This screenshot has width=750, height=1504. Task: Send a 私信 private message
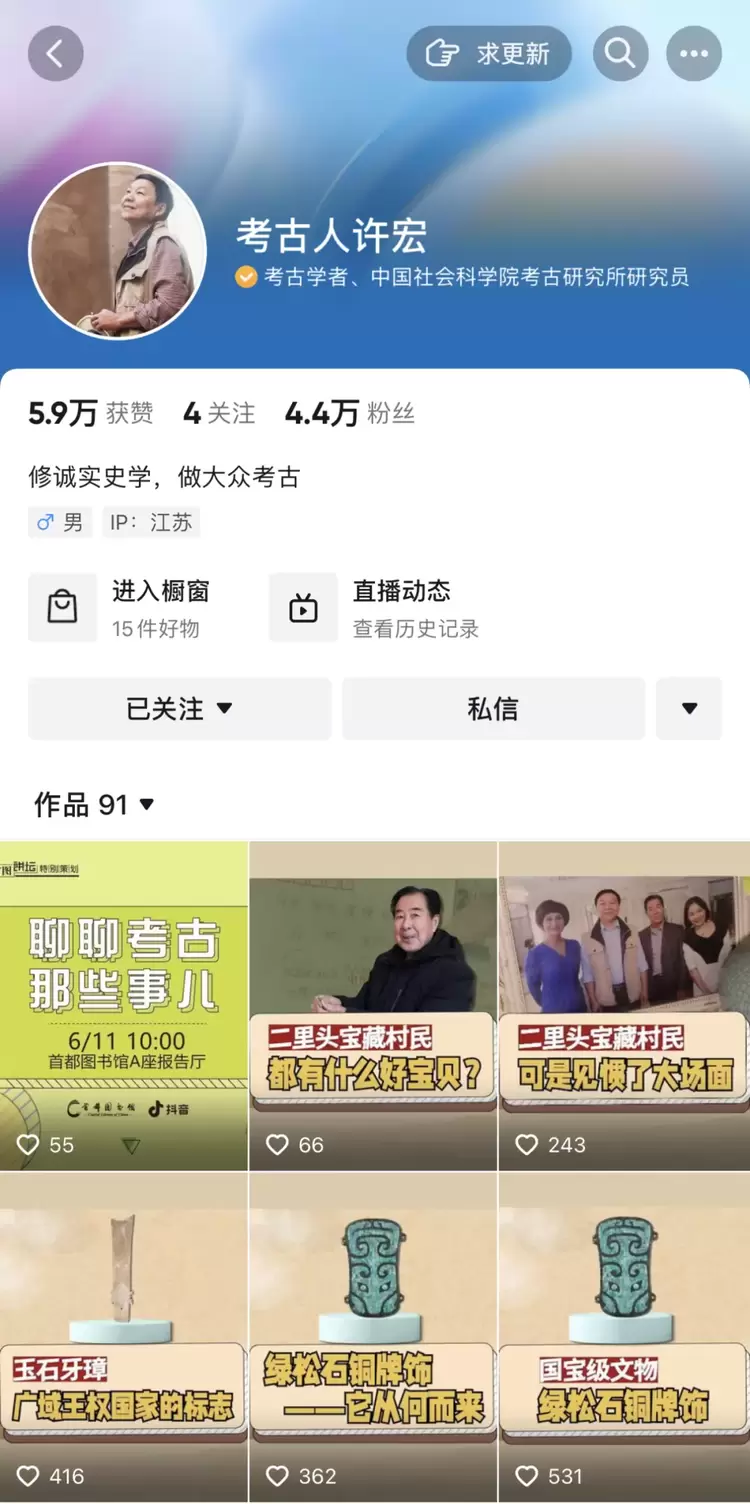493,708
